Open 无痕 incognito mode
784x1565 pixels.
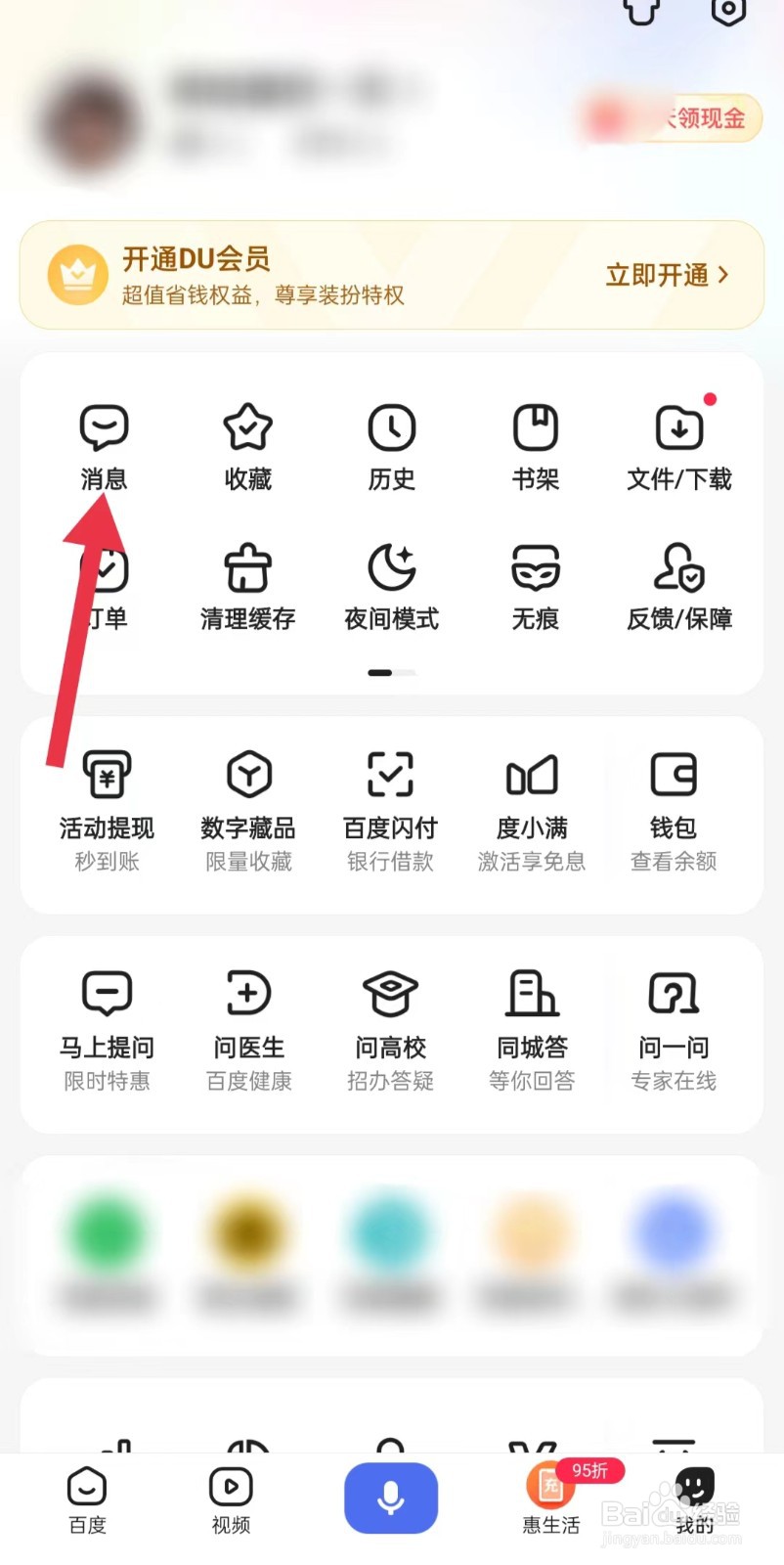534,584
